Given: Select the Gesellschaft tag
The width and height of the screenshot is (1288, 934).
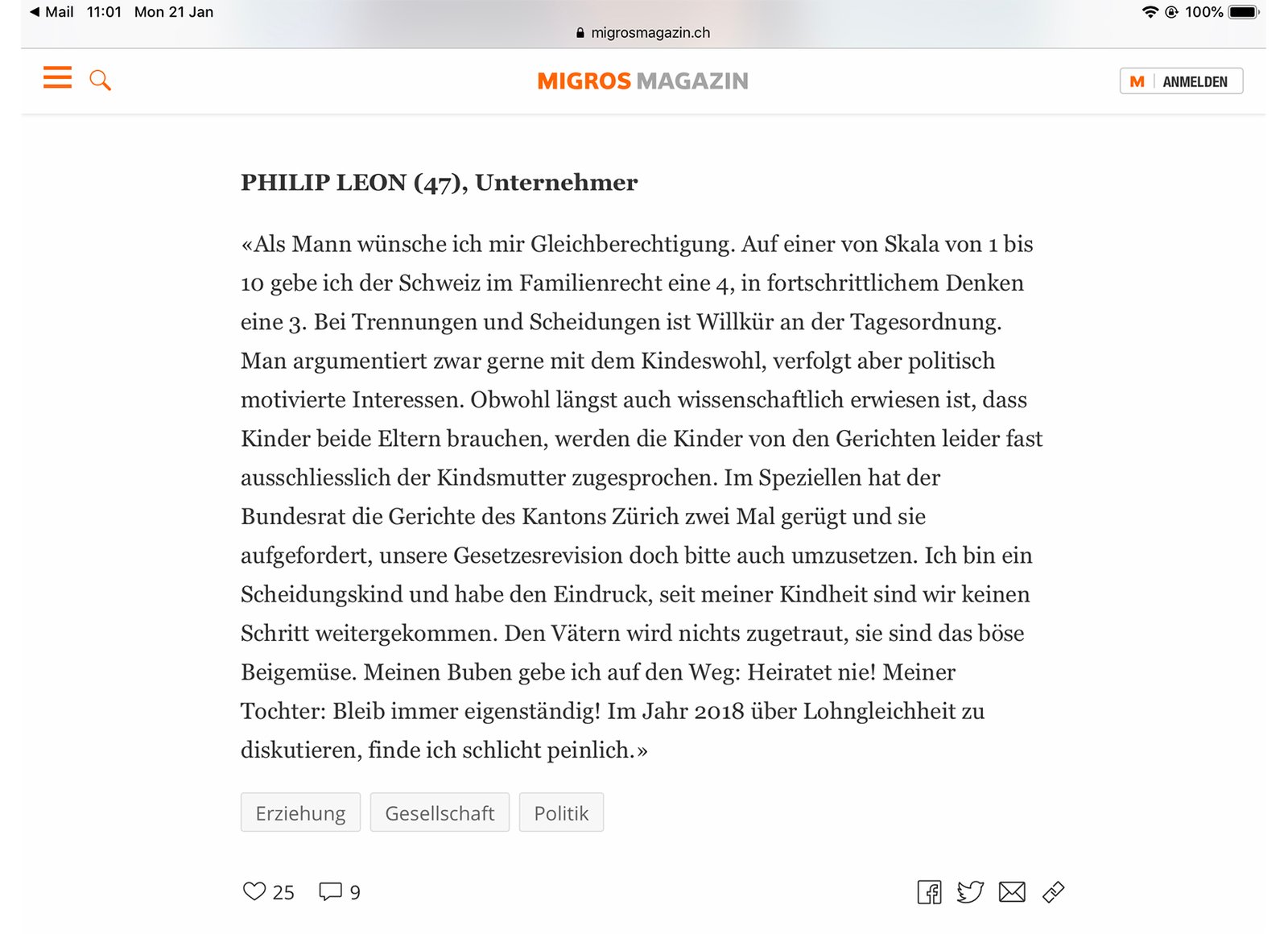Looking at the screenshot, I should (440, 813).
